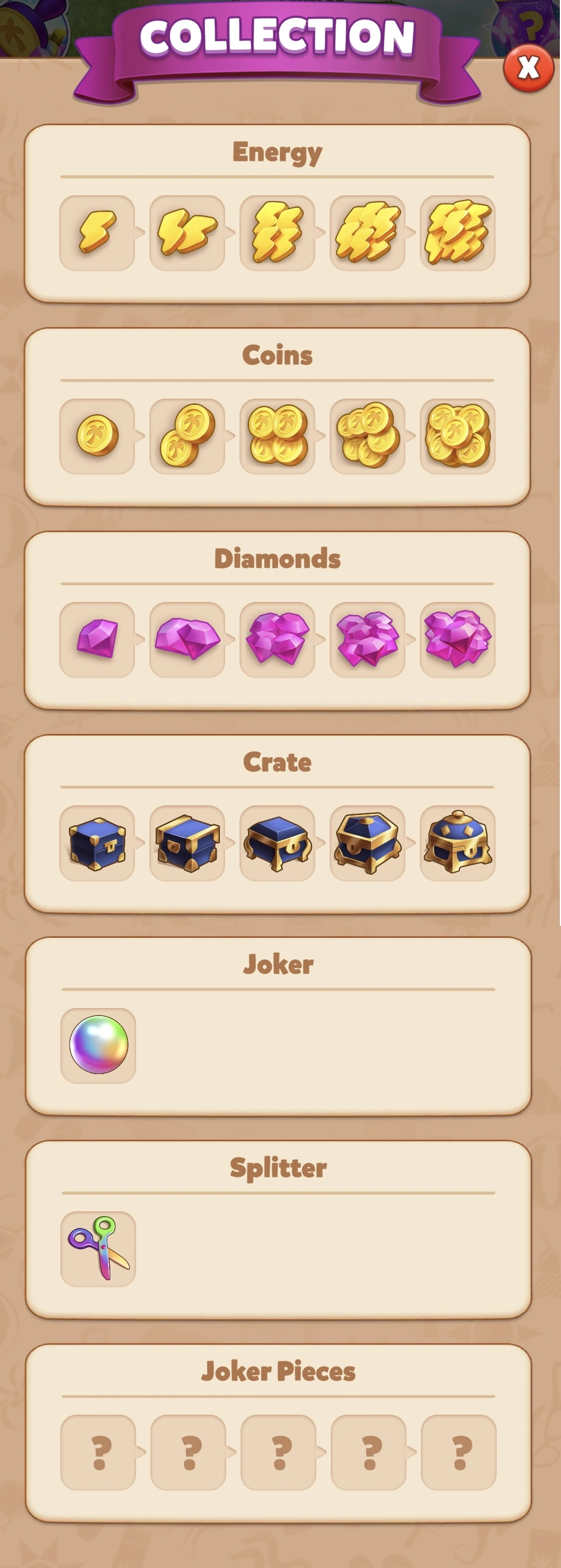Tap the single pink diamond item
This screenshot has width=561, height=1568.
tap(98, 639)
